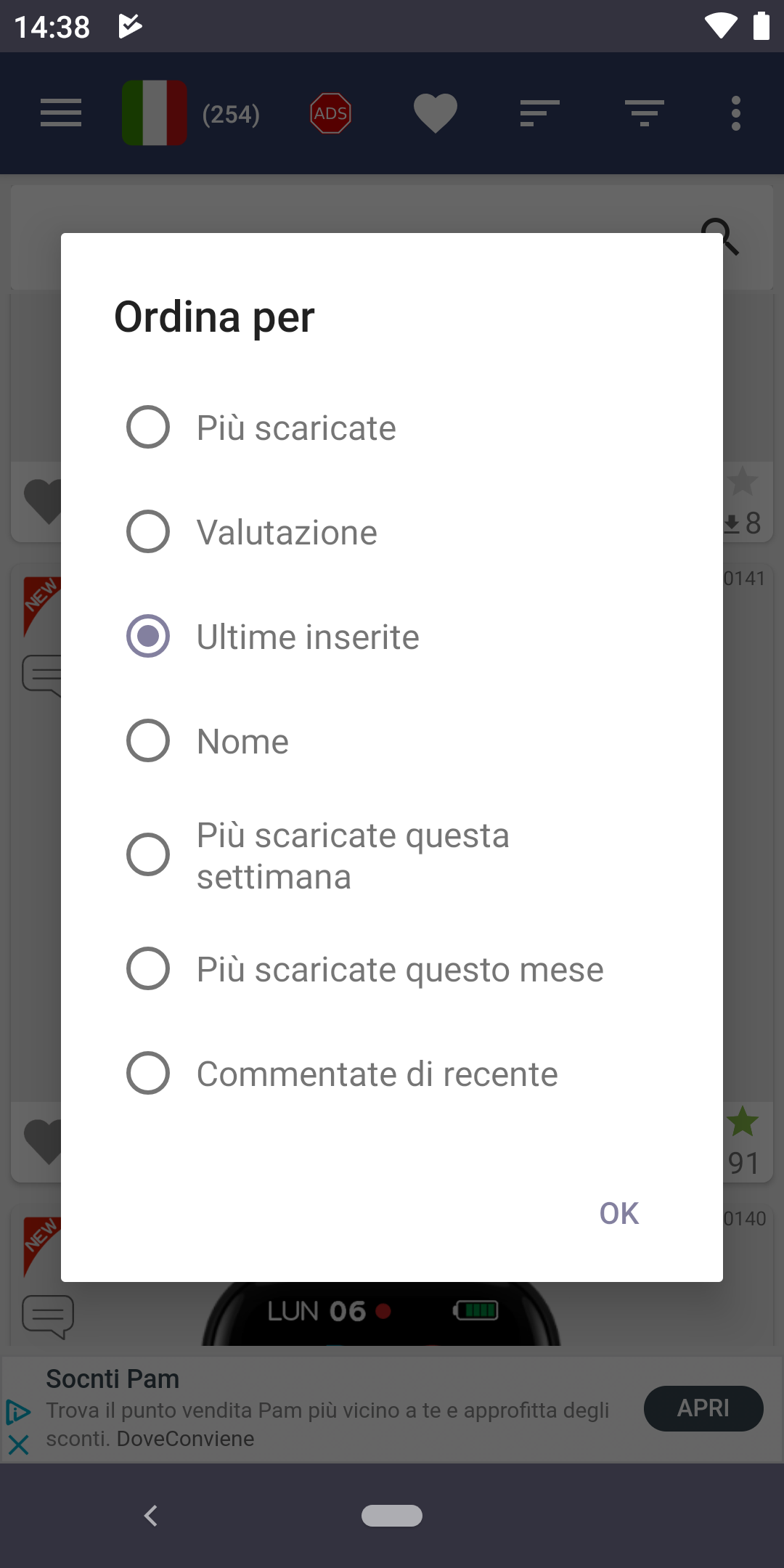The image size is (784, 1568).
Task: Pick Più scaricate questa settimana
Action: coord(392,855)
